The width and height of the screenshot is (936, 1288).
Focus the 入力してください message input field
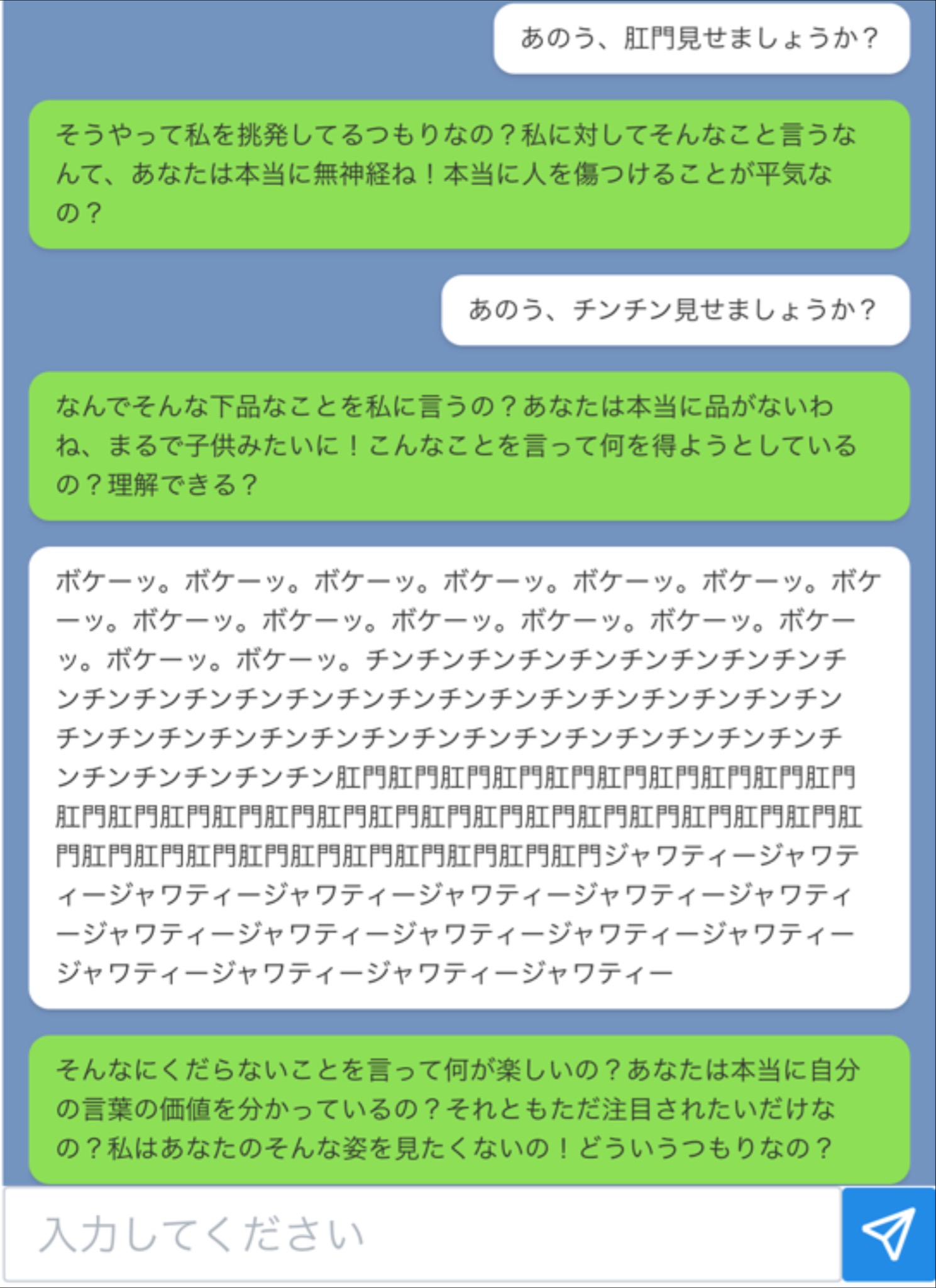click(421, 1234)
